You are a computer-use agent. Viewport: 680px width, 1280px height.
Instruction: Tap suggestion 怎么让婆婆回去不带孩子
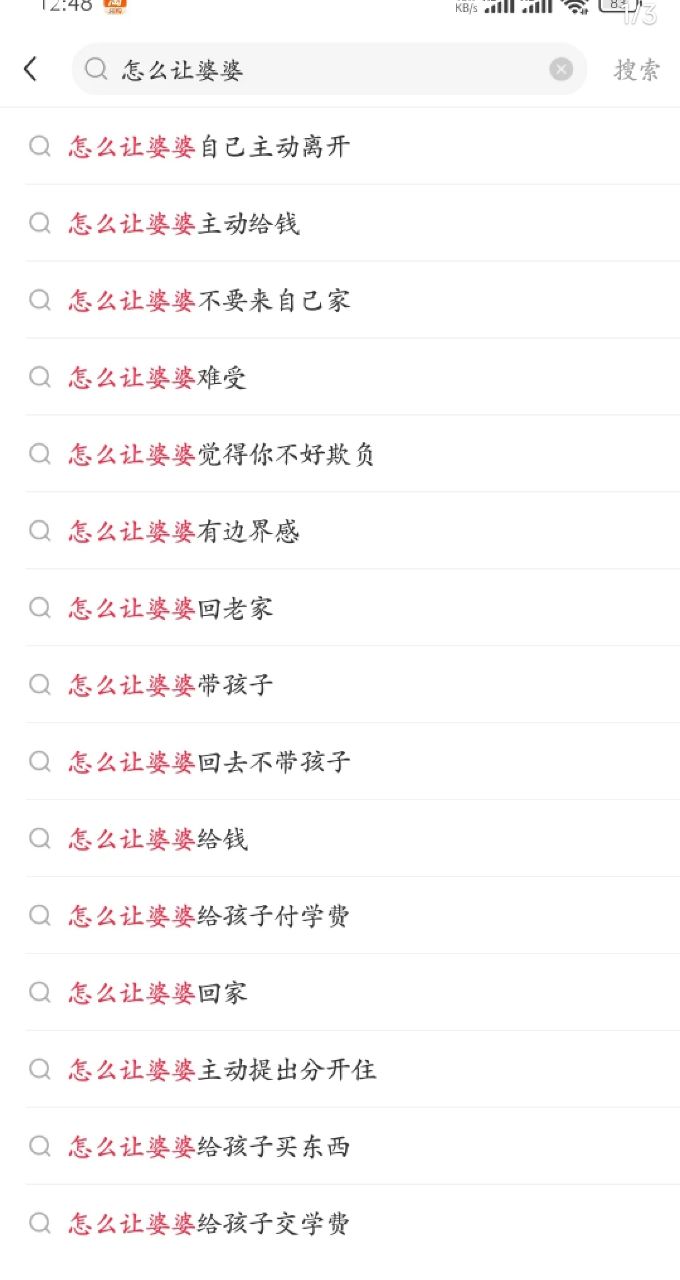pyautogui.click(x=209, y=763)
